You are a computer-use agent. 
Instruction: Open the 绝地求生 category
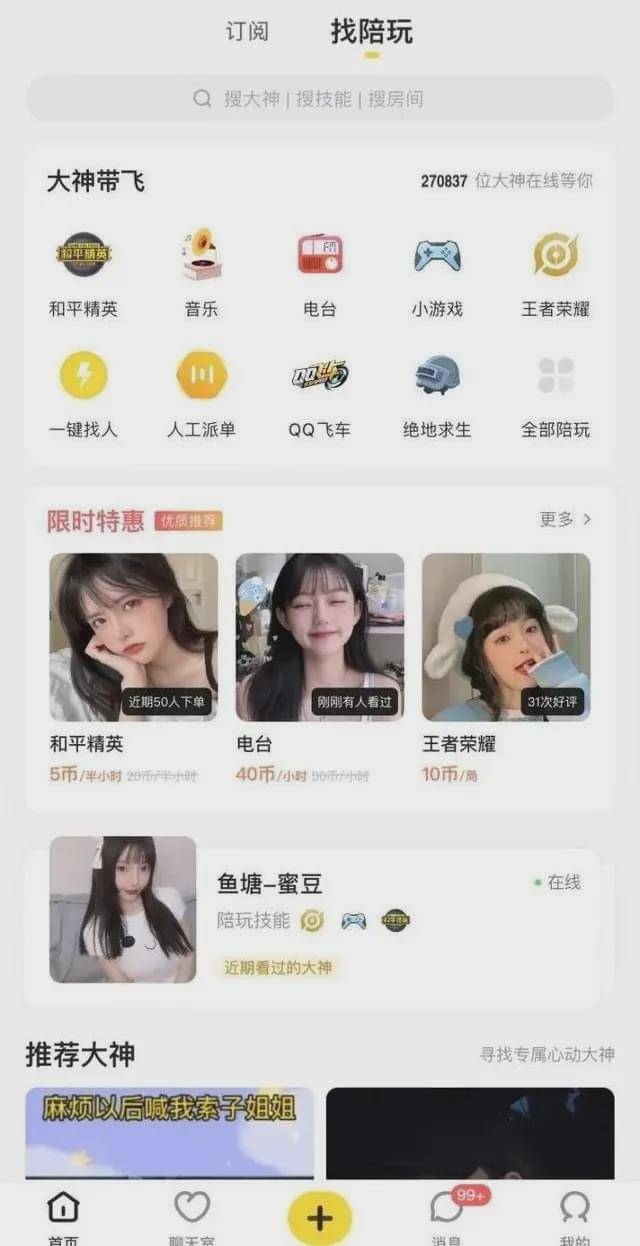tap(438, 376)
